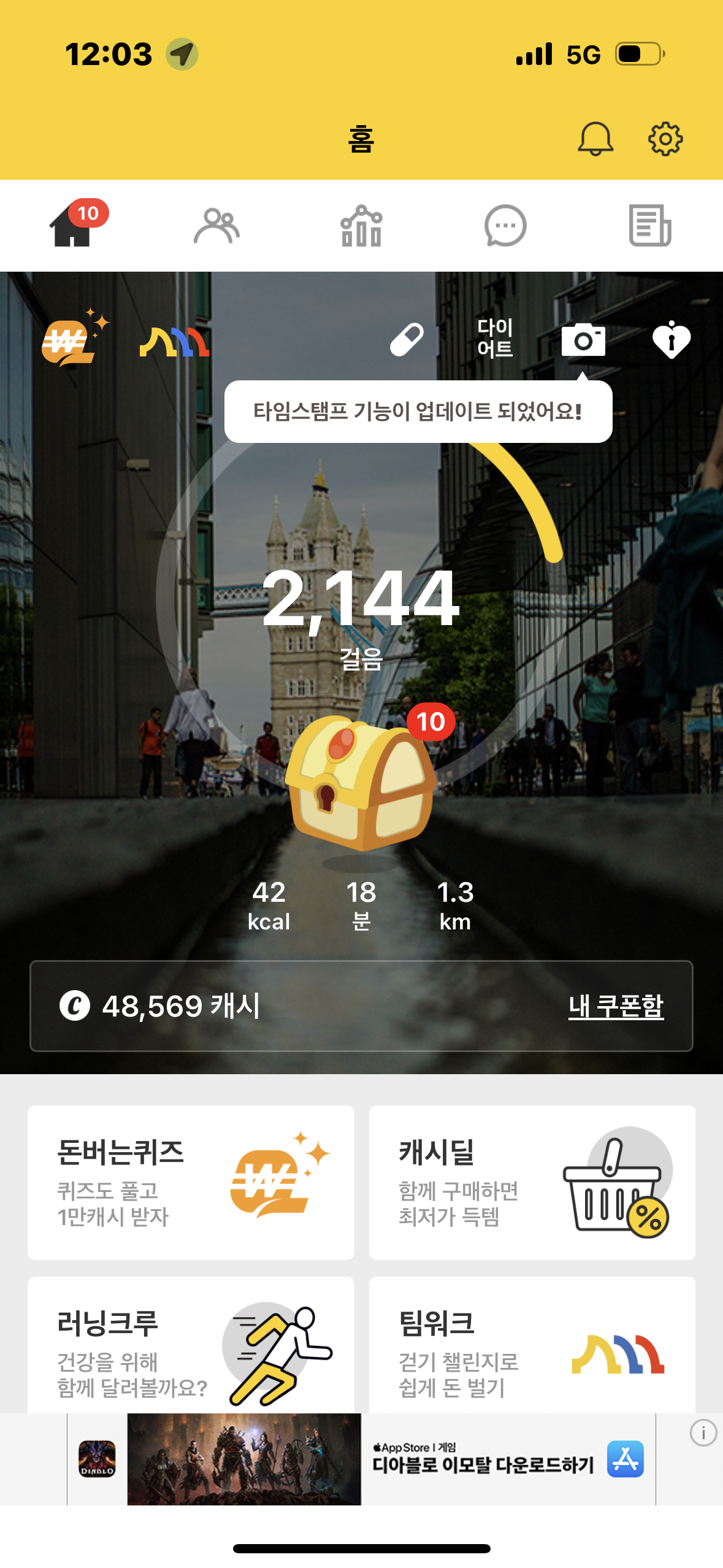Open the 캐시딜 card

click(x=532, y=1182)
